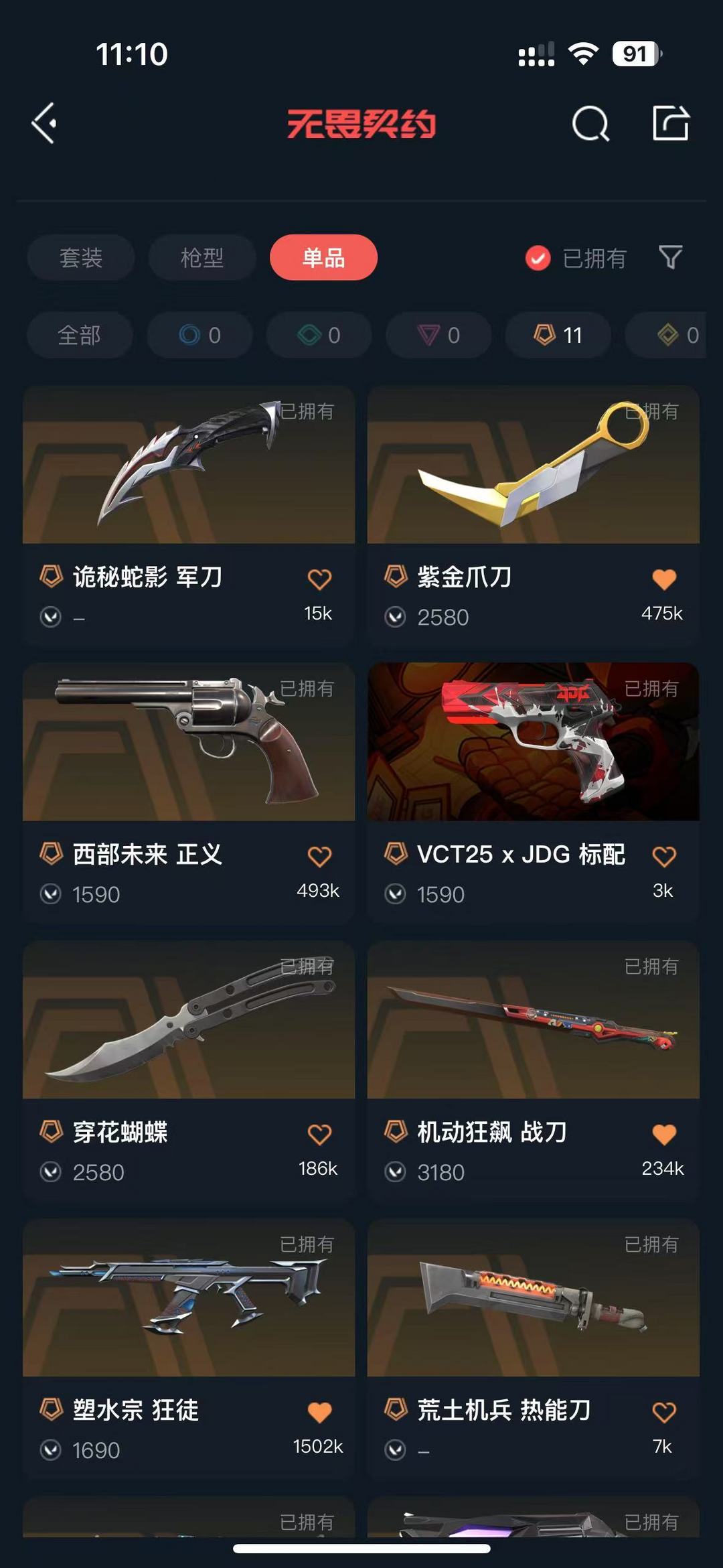Like the 西部未来 正义 skin
Image resolution: width=723 pixels, height=1568 pixels.
pyautogui.click(x=319, y=857)
